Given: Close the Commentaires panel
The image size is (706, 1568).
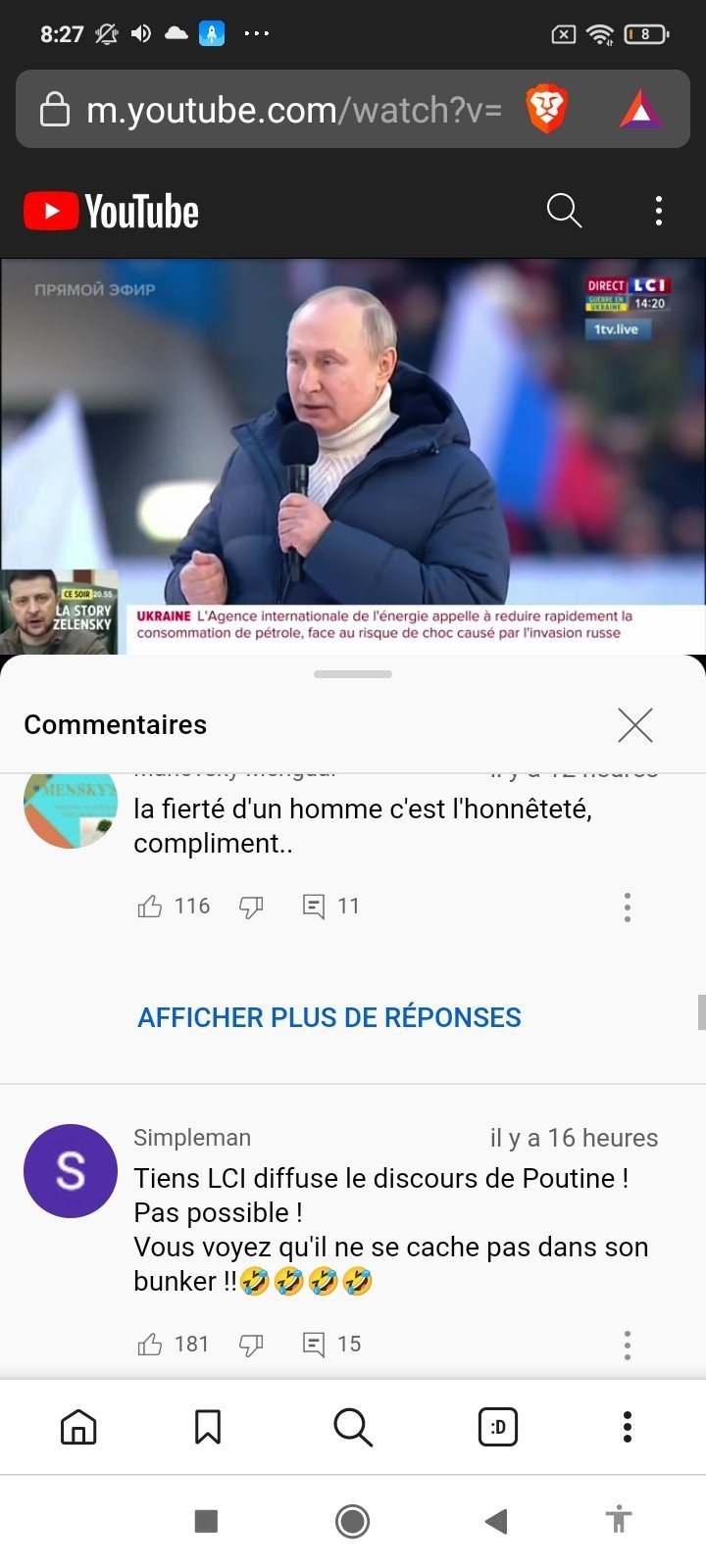Looking at the screenshot, I should 635,725.
